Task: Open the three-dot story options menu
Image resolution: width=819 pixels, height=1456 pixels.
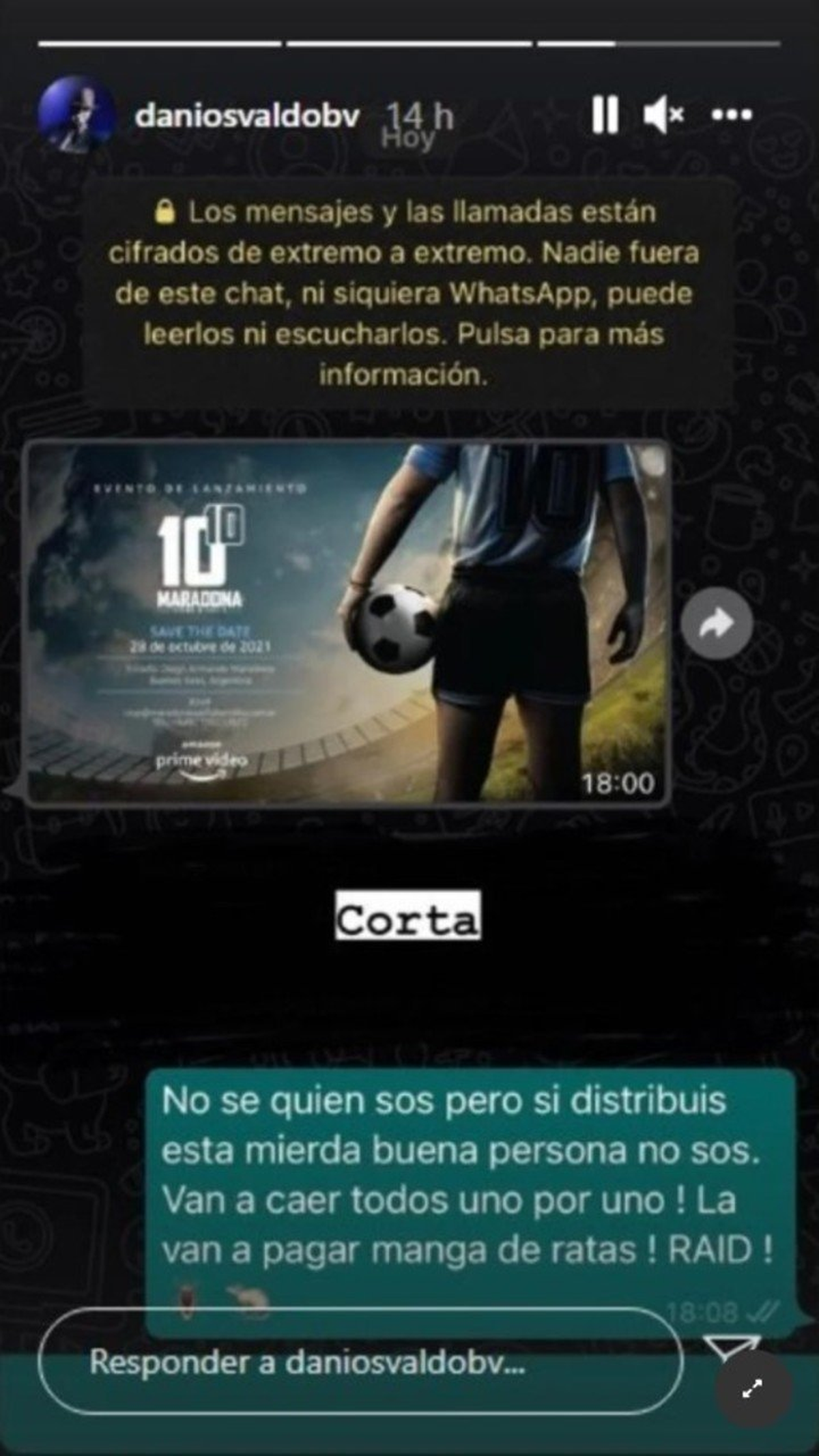Action: (731, 115)
